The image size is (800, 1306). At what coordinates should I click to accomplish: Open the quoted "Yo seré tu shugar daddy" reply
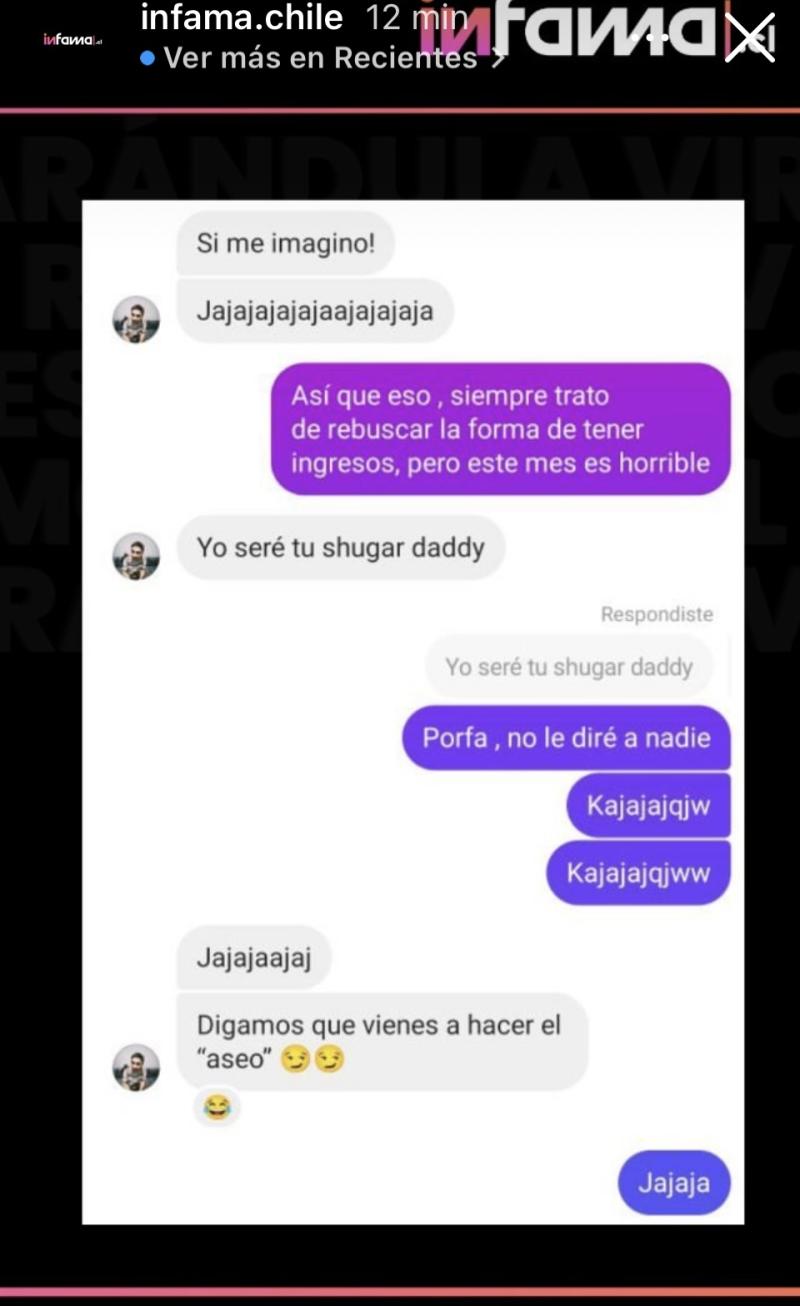569,666
